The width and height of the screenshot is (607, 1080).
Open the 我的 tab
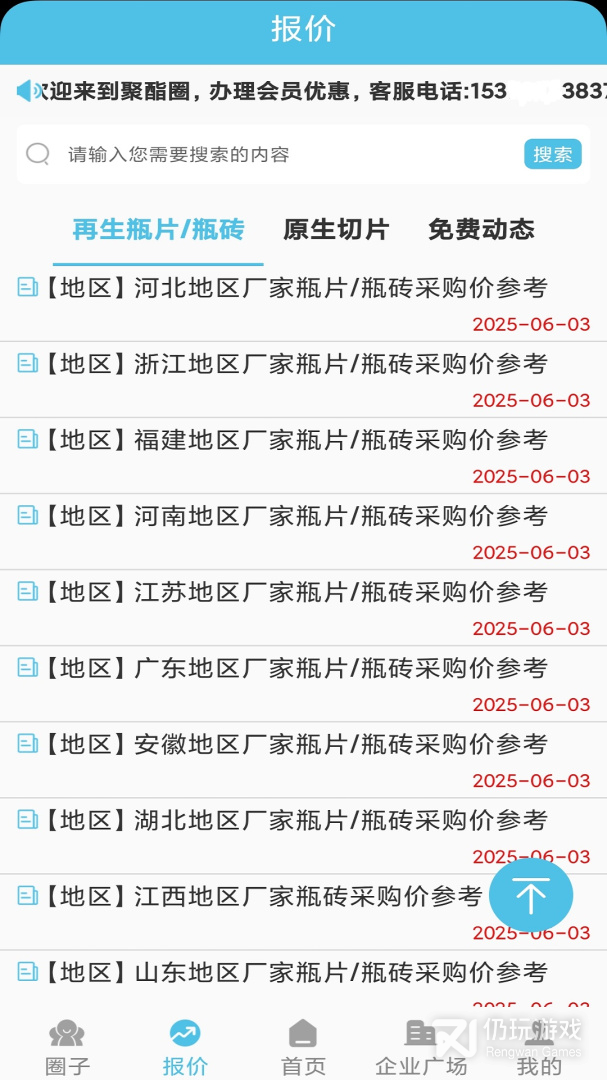point(540,1046)
